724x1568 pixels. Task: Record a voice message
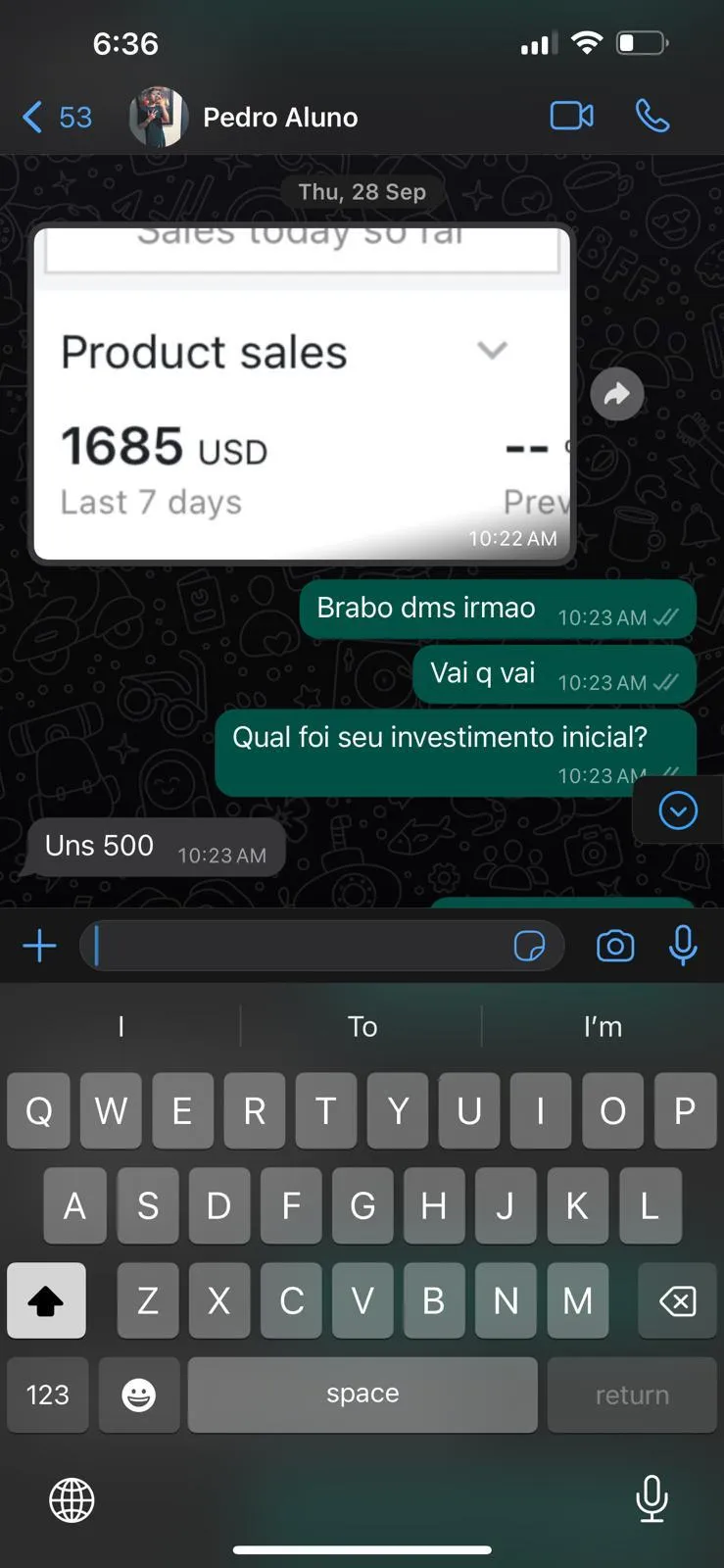[x=683, y=946]
